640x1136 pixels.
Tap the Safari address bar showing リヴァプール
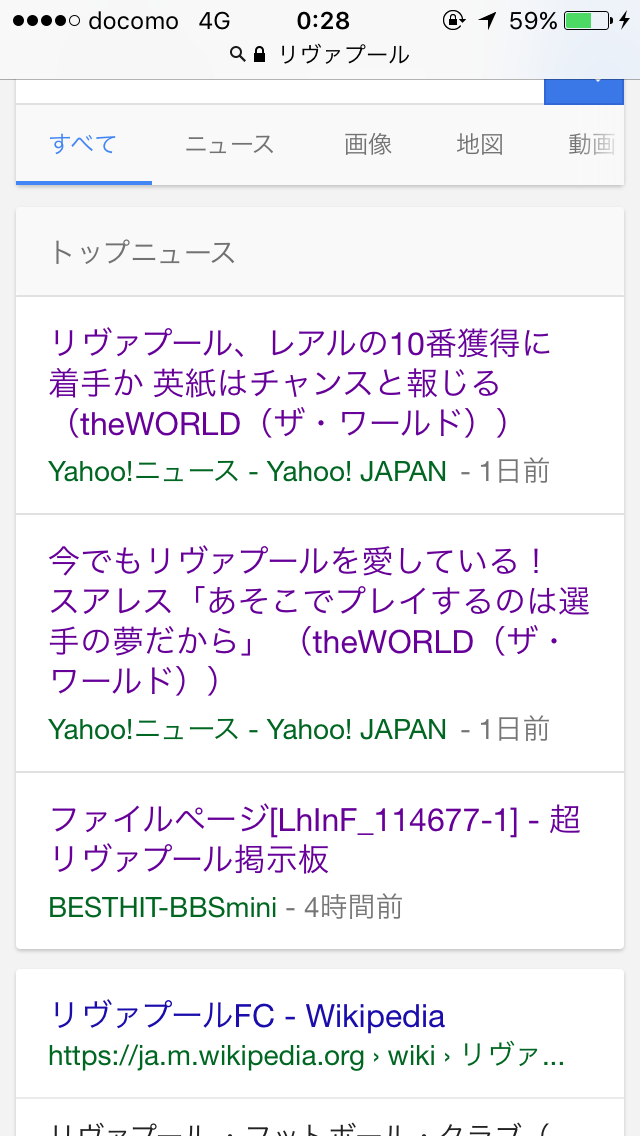pyautogui.click(x=320, y=55)
